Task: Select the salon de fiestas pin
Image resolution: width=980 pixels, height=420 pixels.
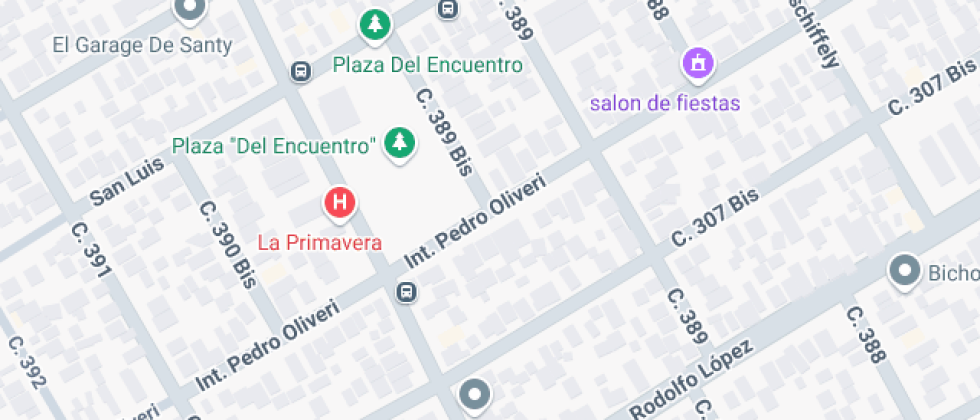Action: coord(698,64)
